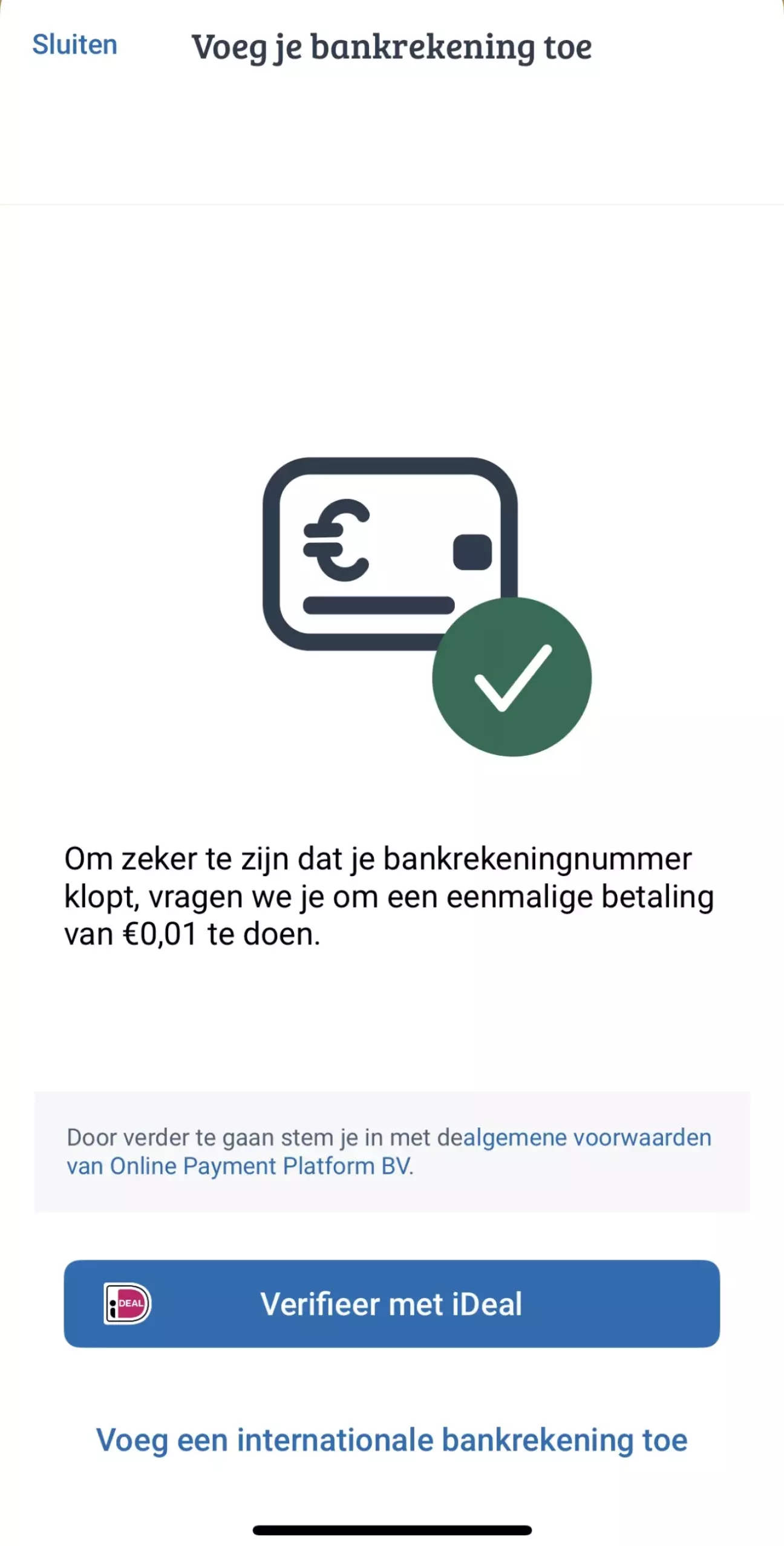Tap Sluiten to close this screen
This screenshot has height=1546, width=784.
click(74, 45)
